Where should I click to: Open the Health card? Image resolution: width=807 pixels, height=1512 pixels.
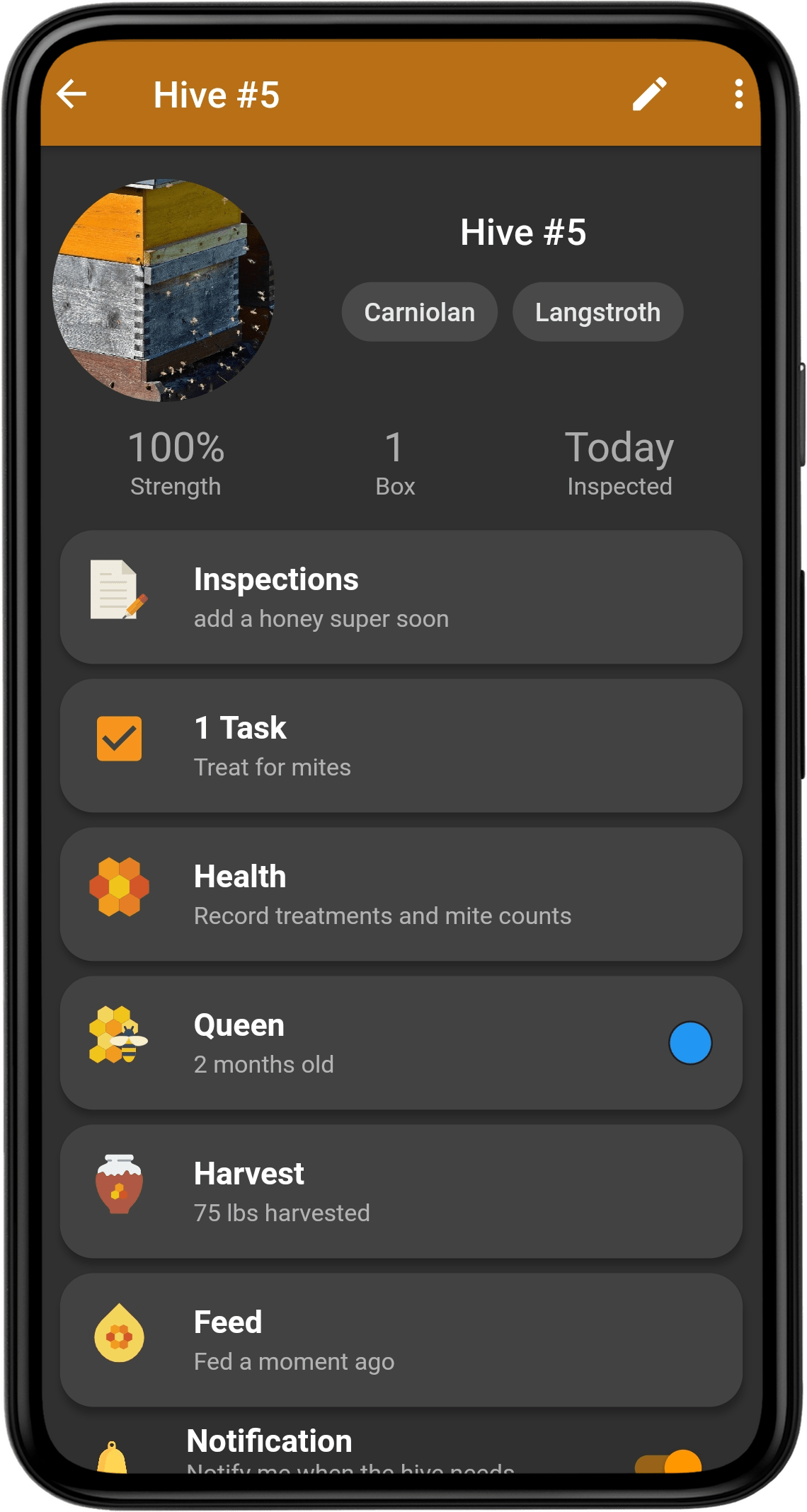[401, 894]
